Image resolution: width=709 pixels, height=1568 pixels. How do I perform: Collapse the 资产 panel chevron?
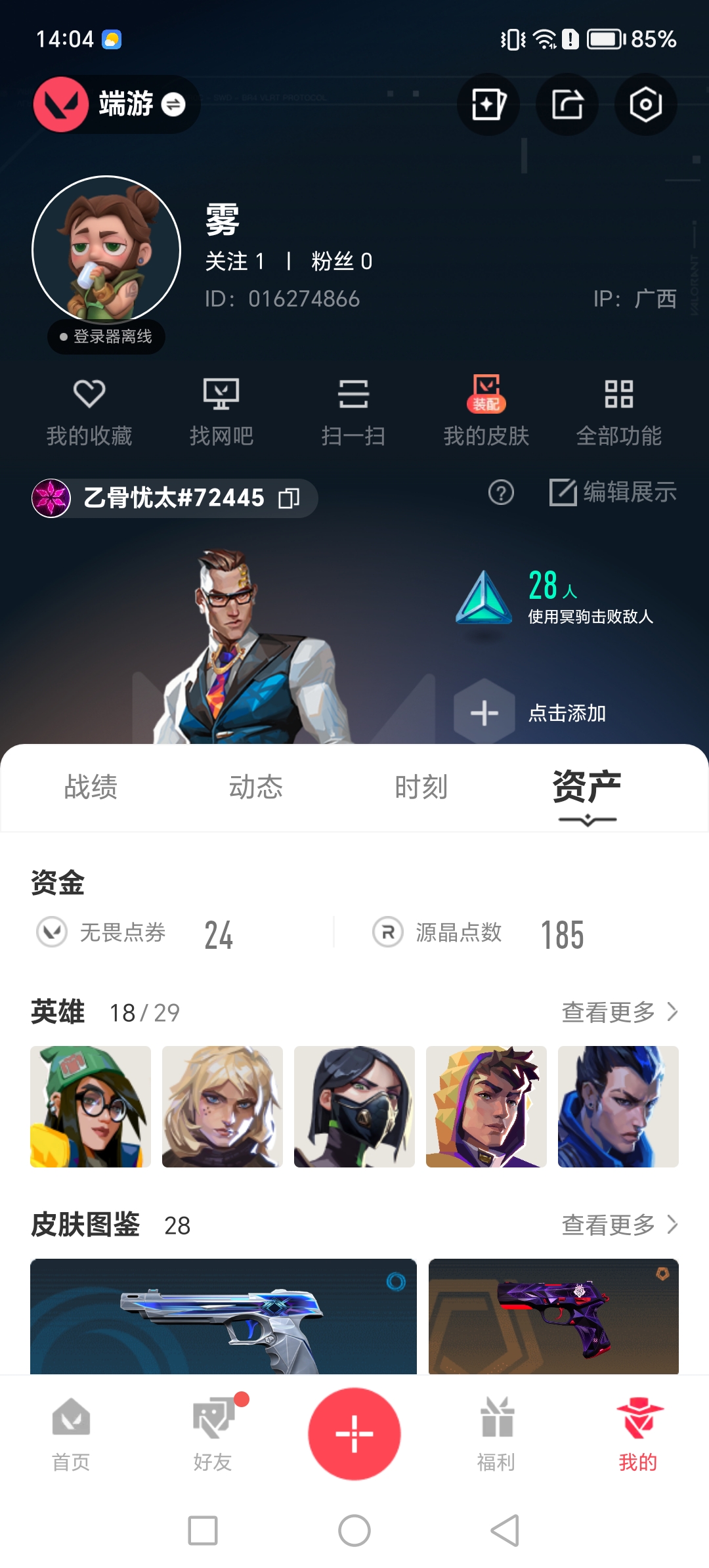[587, 820]
